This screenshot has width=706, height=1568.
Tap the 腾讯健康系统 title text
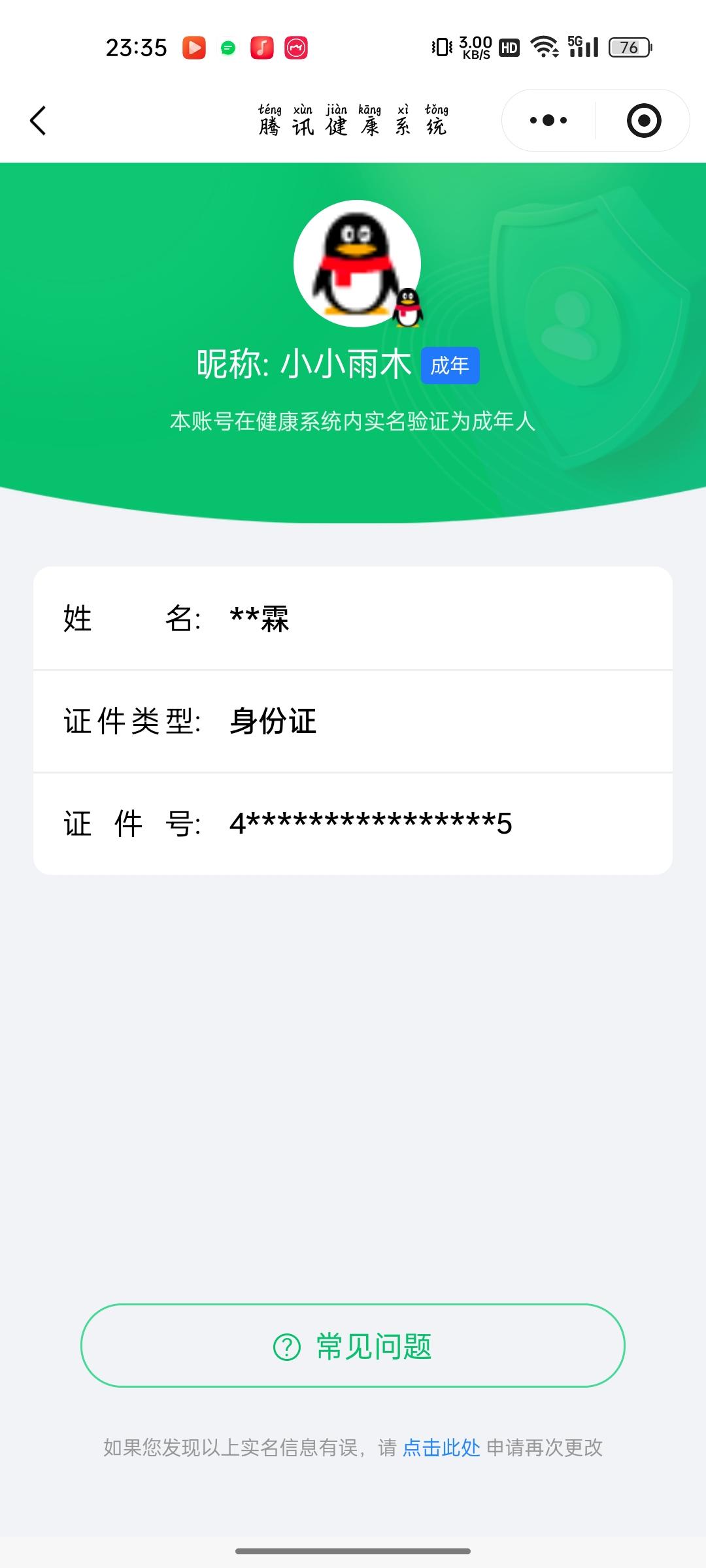pos(353,124)
